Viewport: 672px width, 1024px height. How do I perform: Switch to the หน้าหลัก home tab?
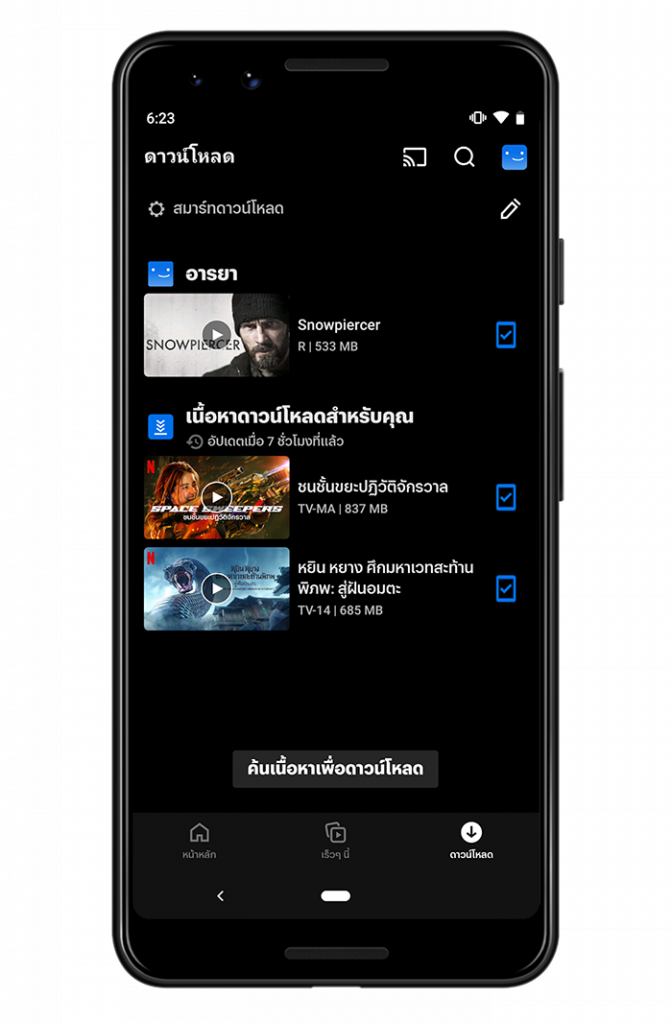point(199,841)
